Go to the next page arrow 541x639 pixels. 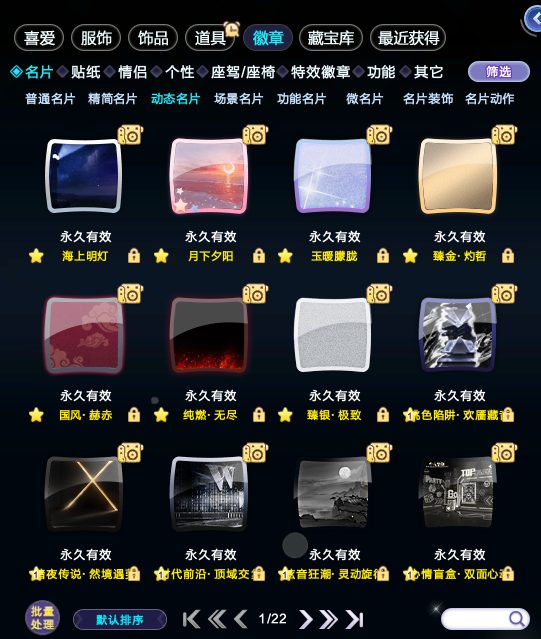[305, 619]
